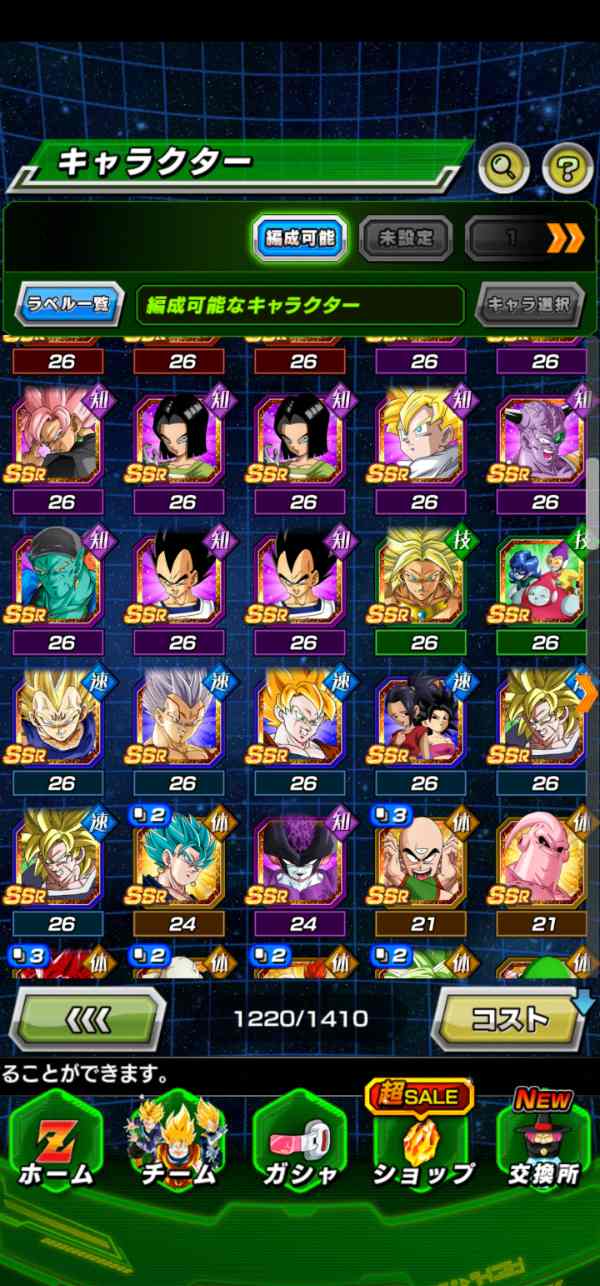The image size is (600, 1286).
Task: Open the magnifier search icon
Action: point(503,168)
